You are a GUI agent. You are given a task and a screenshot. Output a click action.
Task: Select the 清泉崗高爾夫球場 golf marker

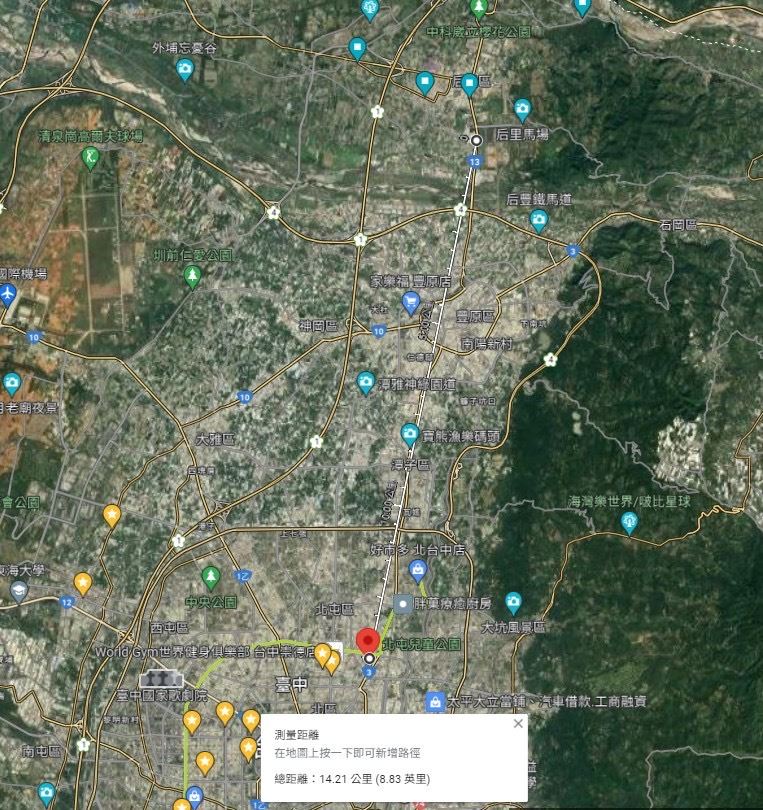coord(91,157)
